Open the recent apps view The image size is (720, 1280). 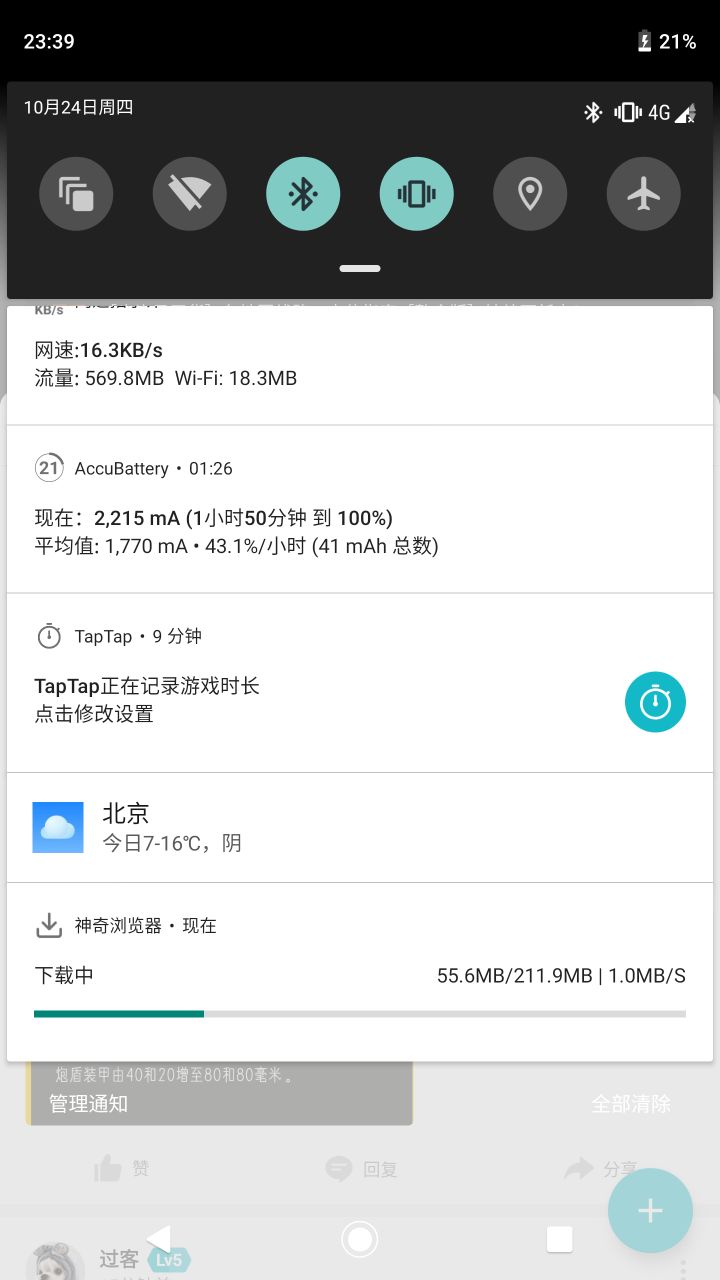(560, 1239)
